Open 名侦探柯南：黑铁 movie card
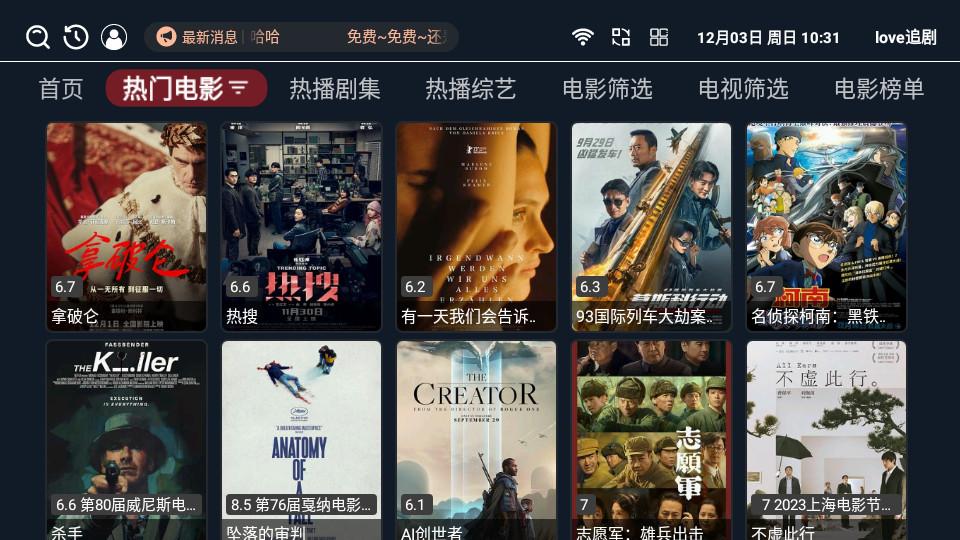The image size is (960, 540). point(826,226)
